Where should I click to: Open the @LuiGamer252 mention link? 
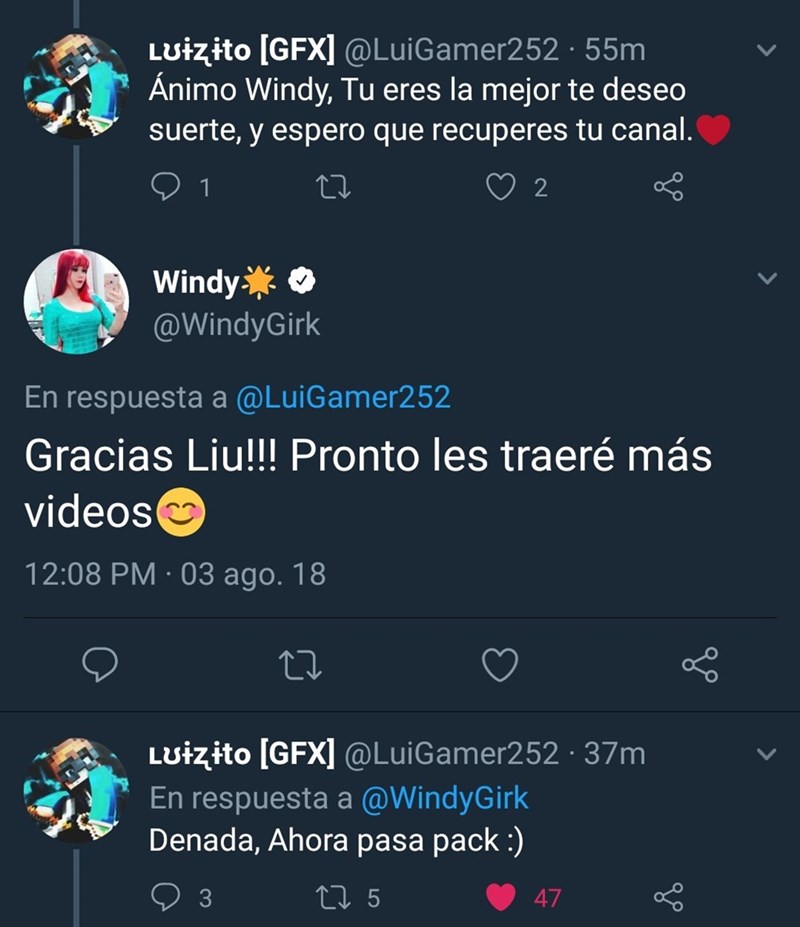342,397
